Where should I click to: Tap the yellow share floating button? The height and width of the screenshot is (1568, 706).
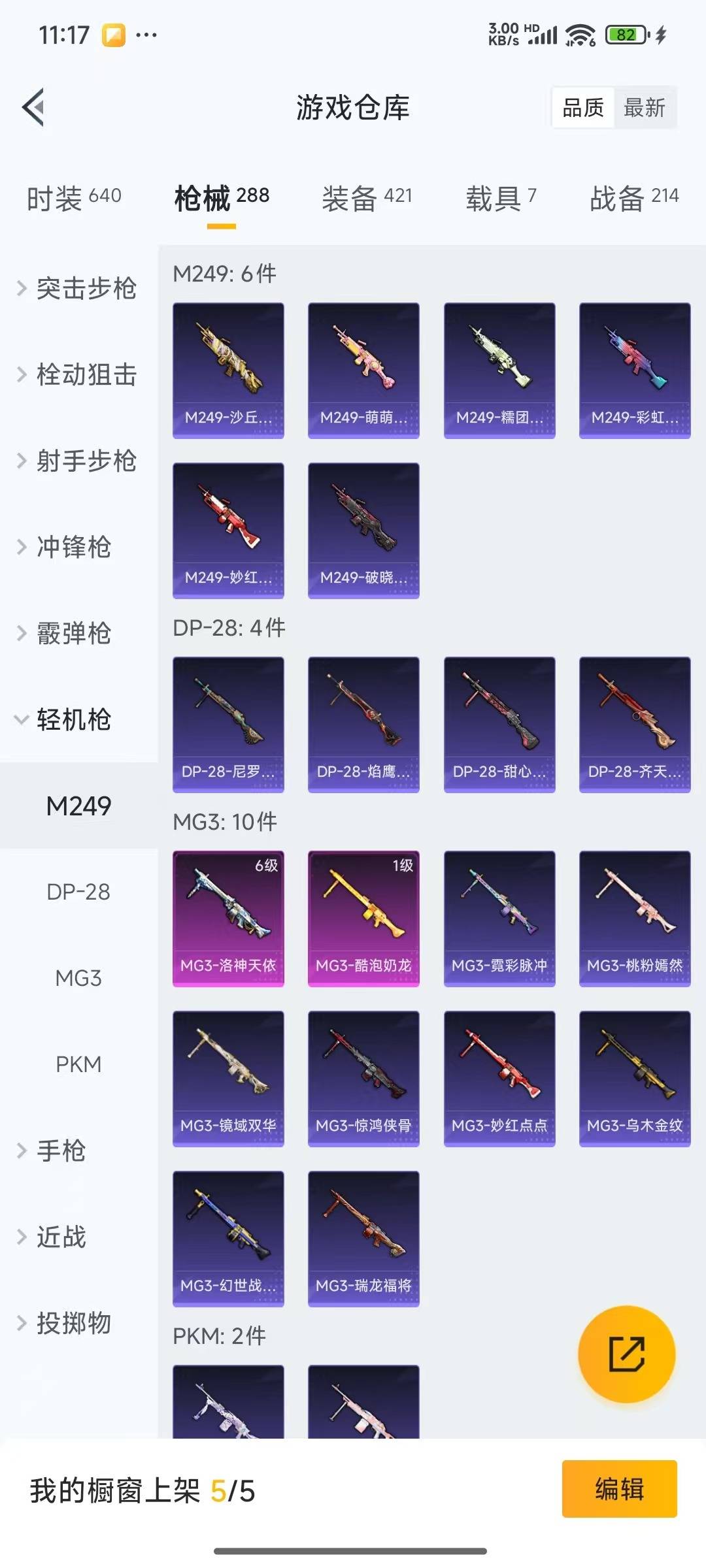pyautogui.click(x=626, y=1354)
